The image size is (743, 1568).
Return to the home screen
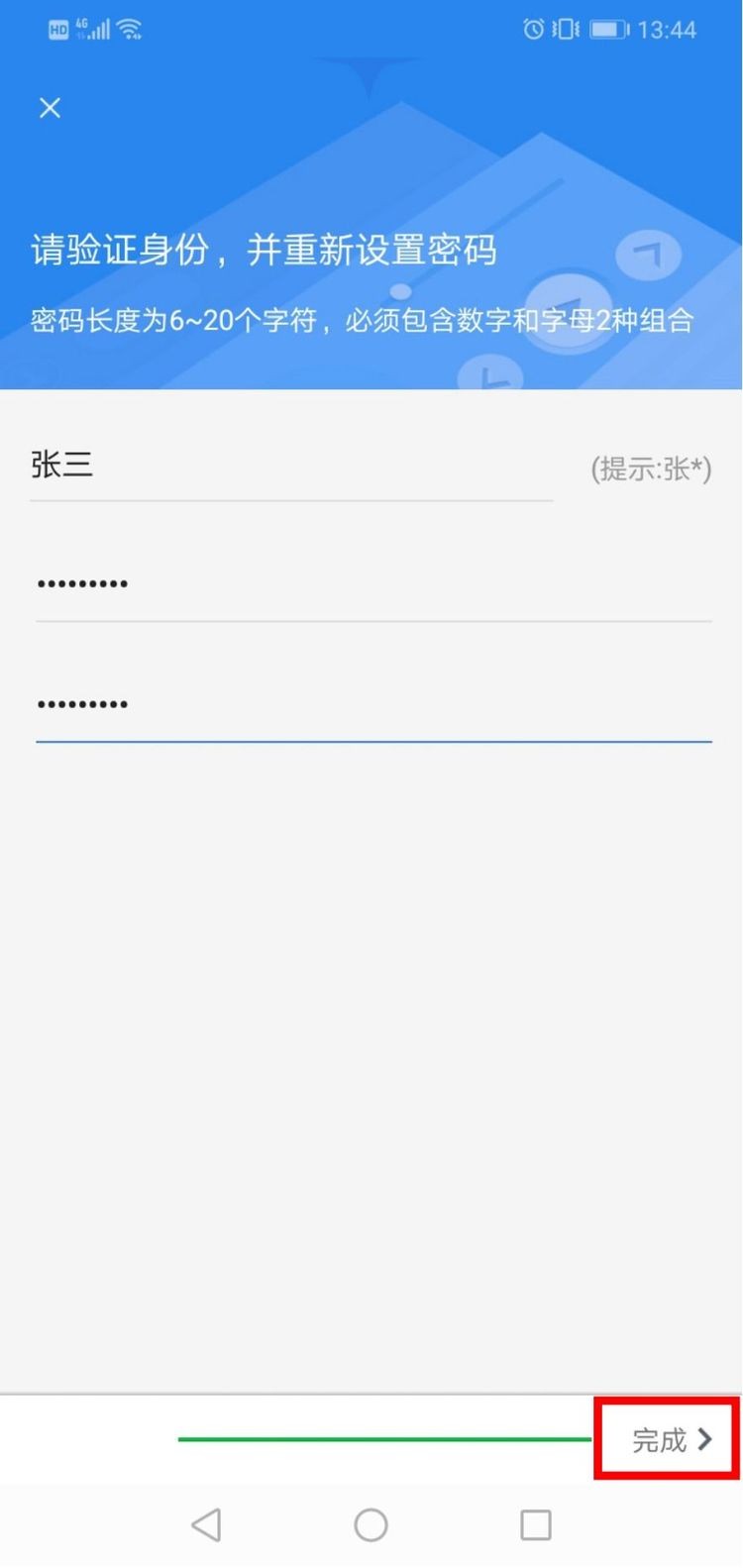[x=371, y=1524]
